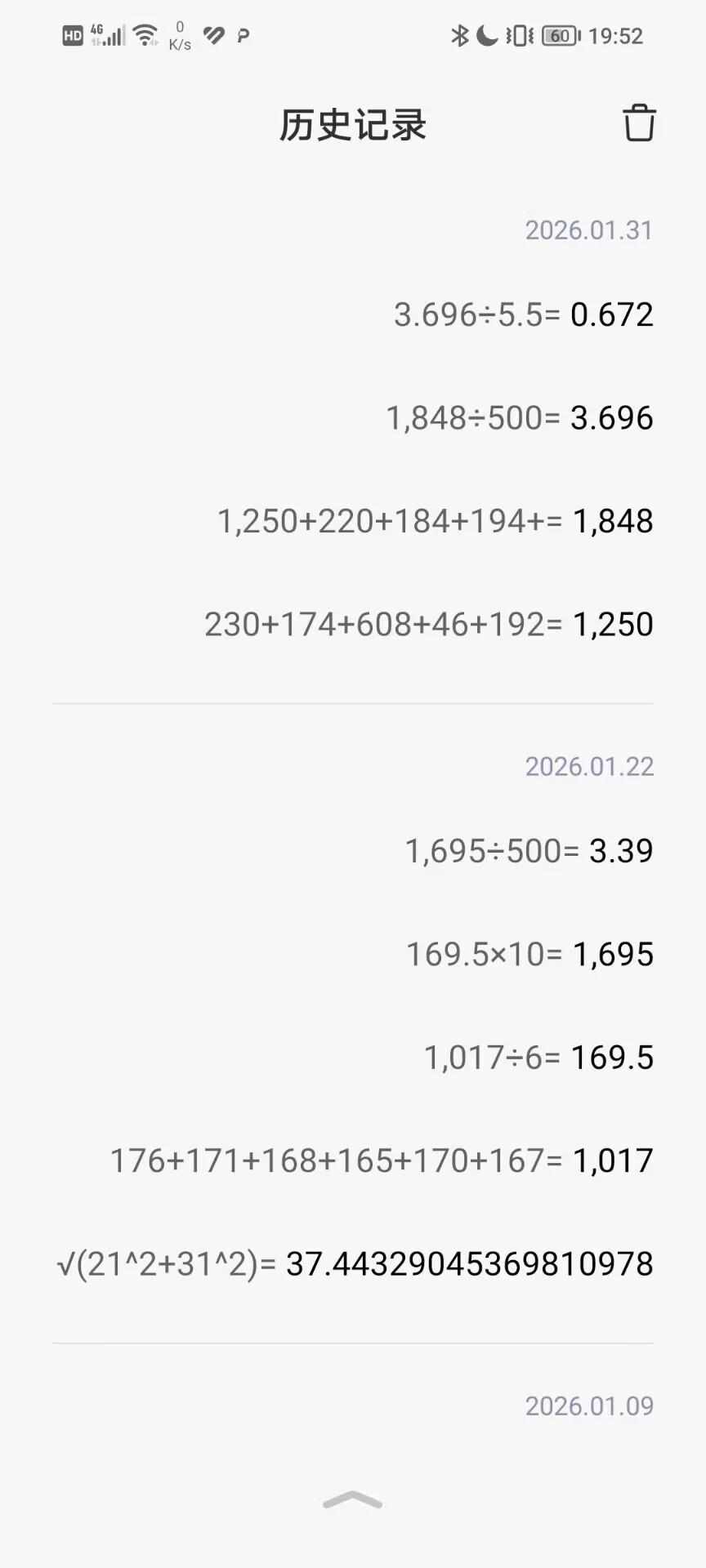The width and height of the screenshot is (706, 1568).
Task: Select the 230+174+608+46+192 calculation
Action: coord(428,625)
